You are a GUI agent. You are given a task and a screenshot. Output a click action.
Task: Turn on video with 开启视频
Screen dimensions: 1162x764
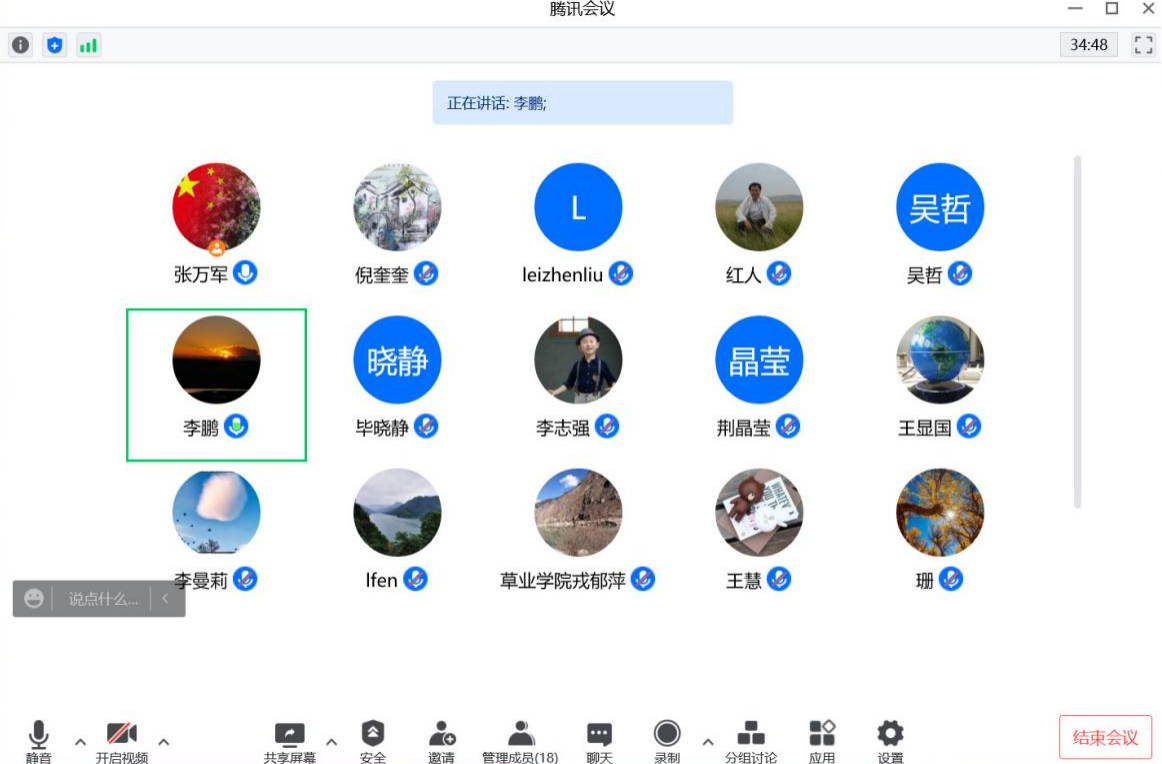[x=122, y=740]
